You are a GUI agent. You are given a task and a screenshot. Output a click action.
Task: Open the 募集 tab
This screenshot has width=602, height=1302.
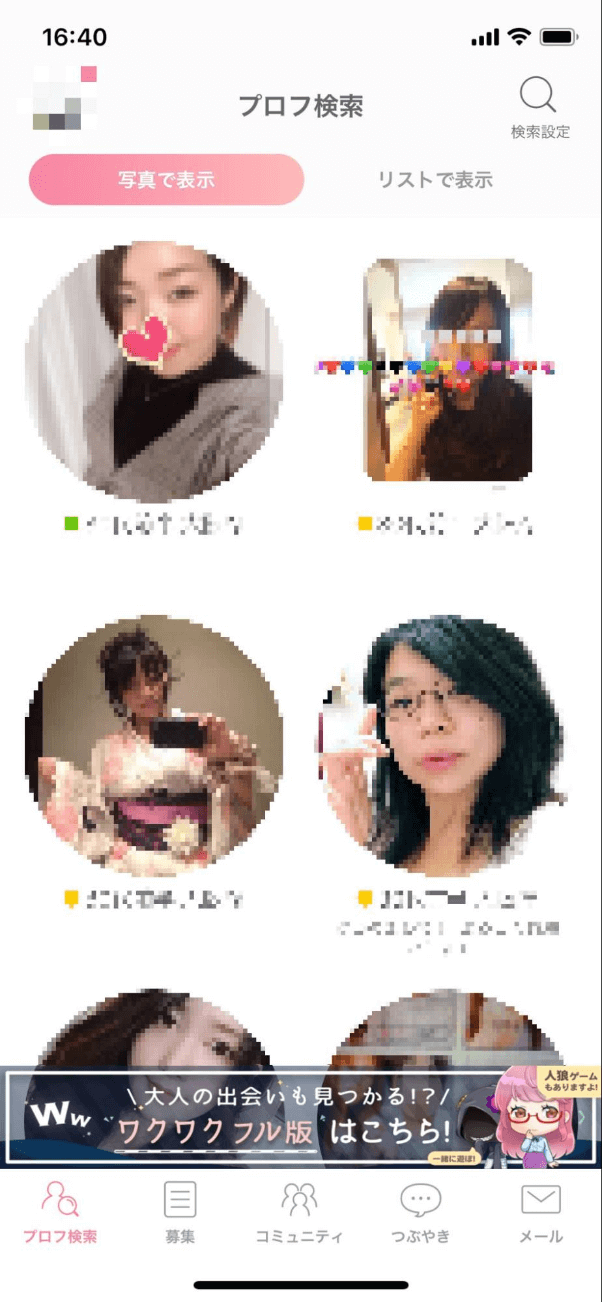(180, 1211)
